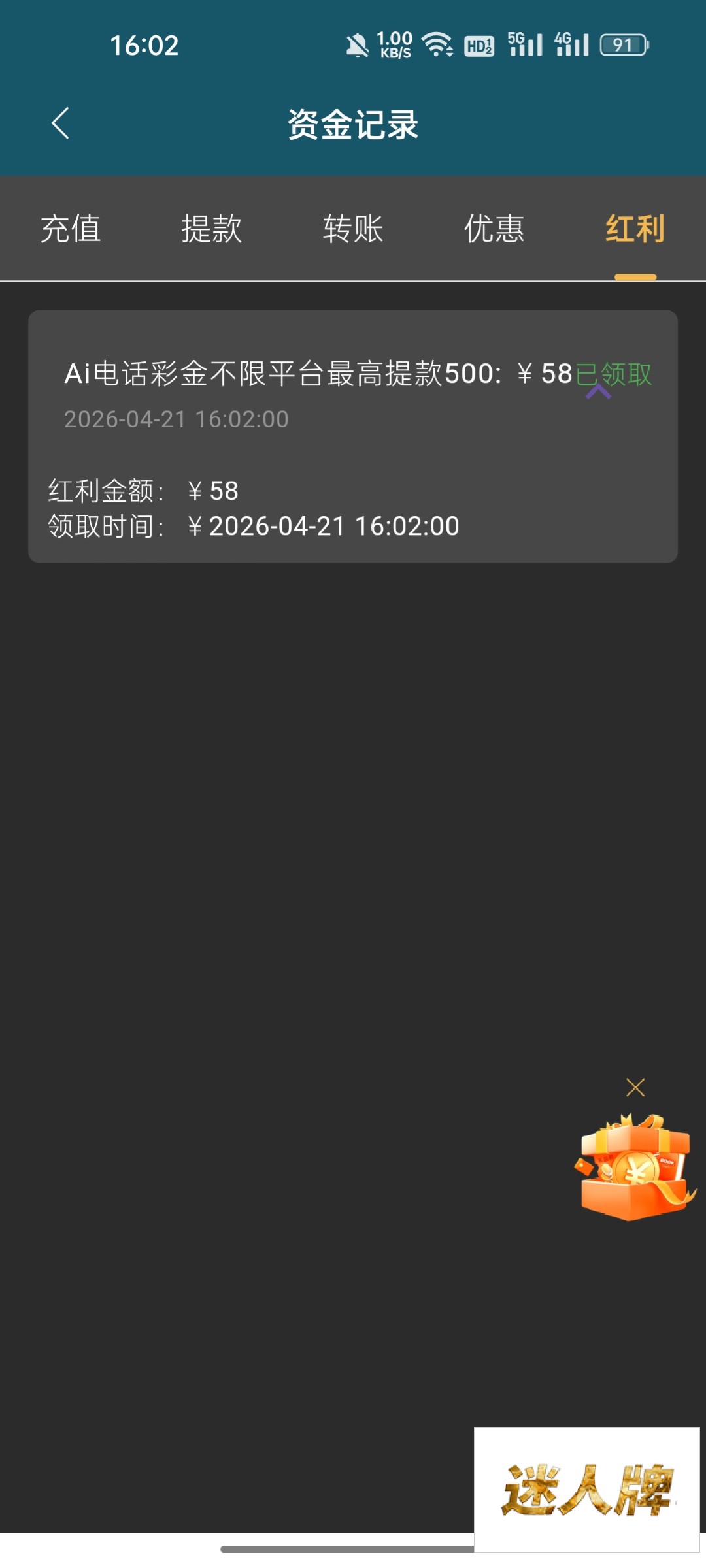
Task: Select the 红利 tab
Action: pos(635,229)
